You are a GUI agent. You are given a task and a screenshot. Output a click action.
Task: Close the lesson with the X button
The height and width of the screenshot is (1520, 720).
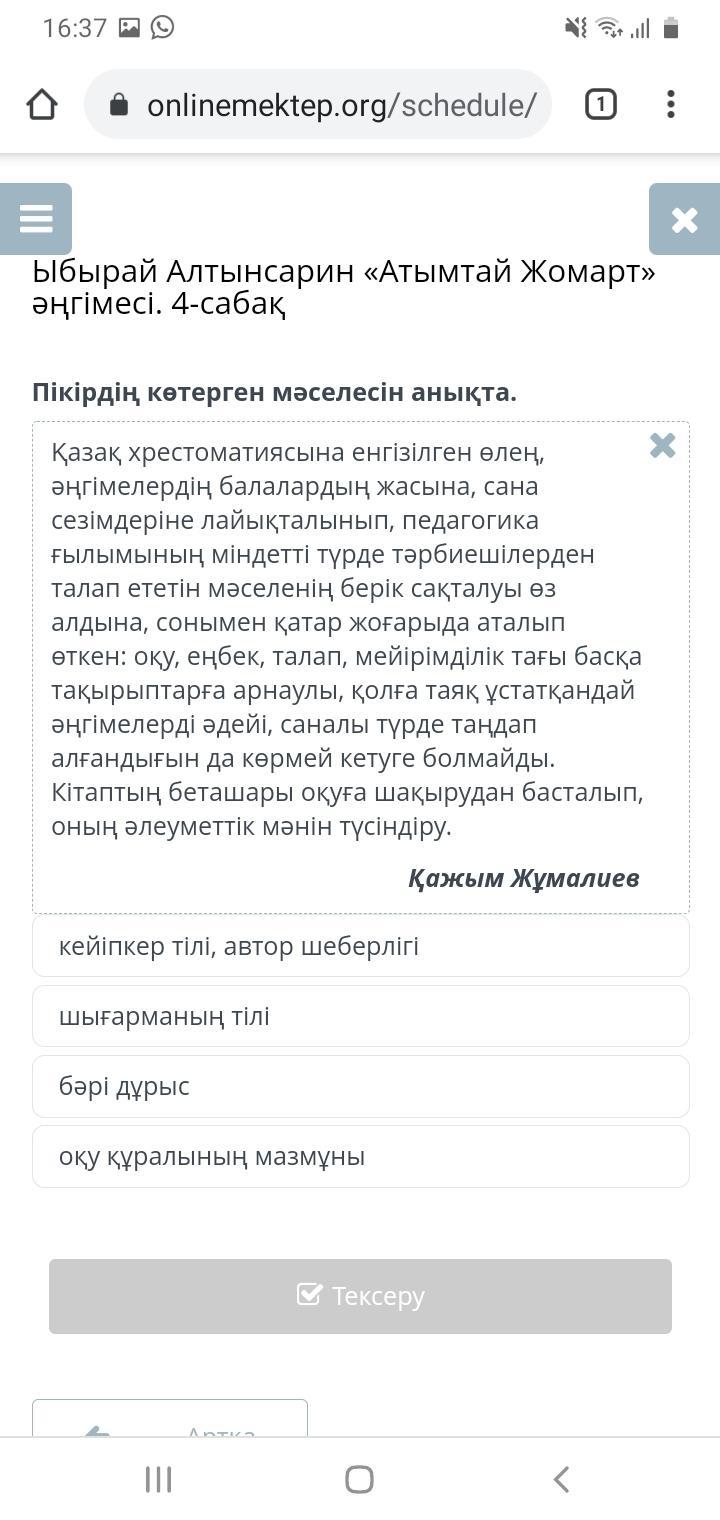684,219
